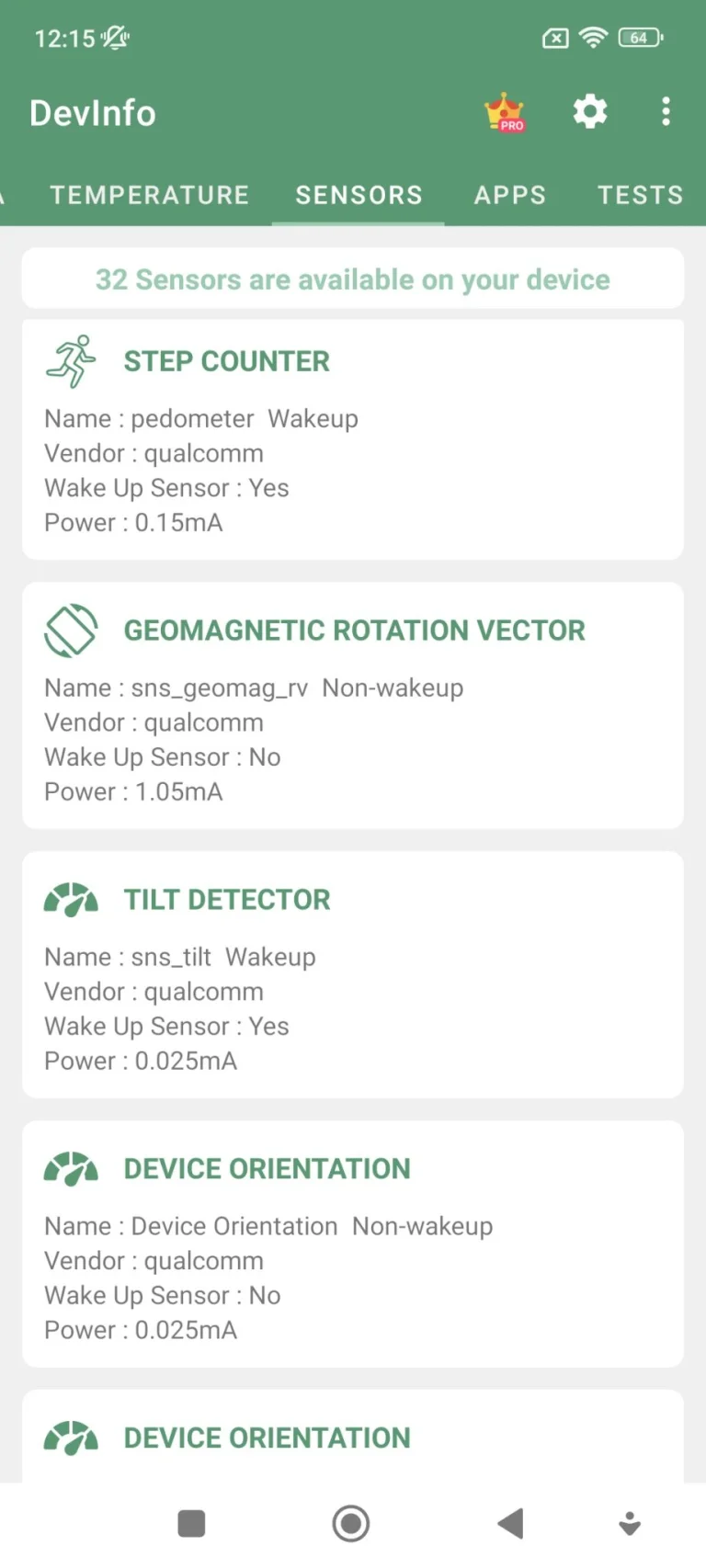This screenshot has width=706, height=1568.
Task: Switch to the APPS tab
Action: click(x=510, y=195)
